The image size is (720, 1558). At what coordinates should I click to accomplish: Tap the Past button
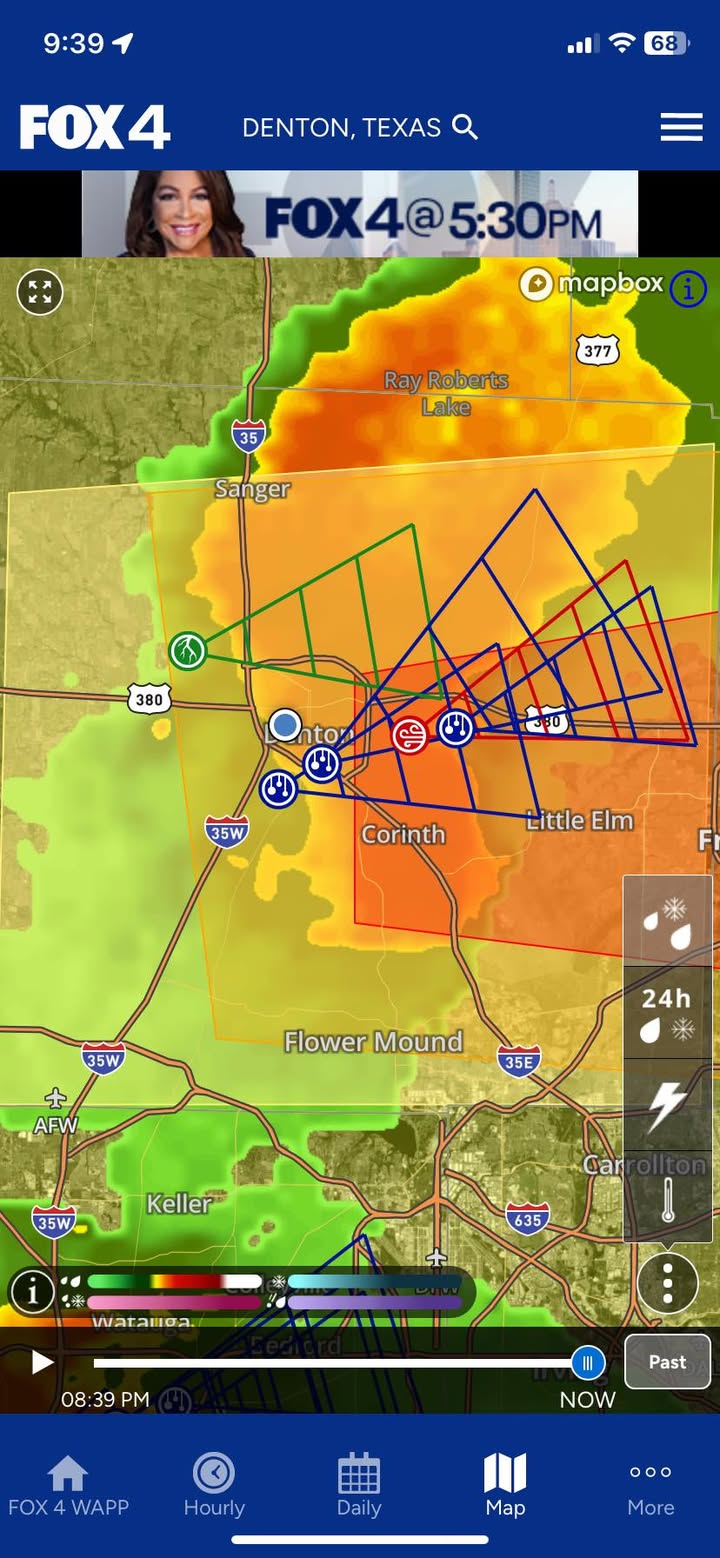click(667, 1362)
